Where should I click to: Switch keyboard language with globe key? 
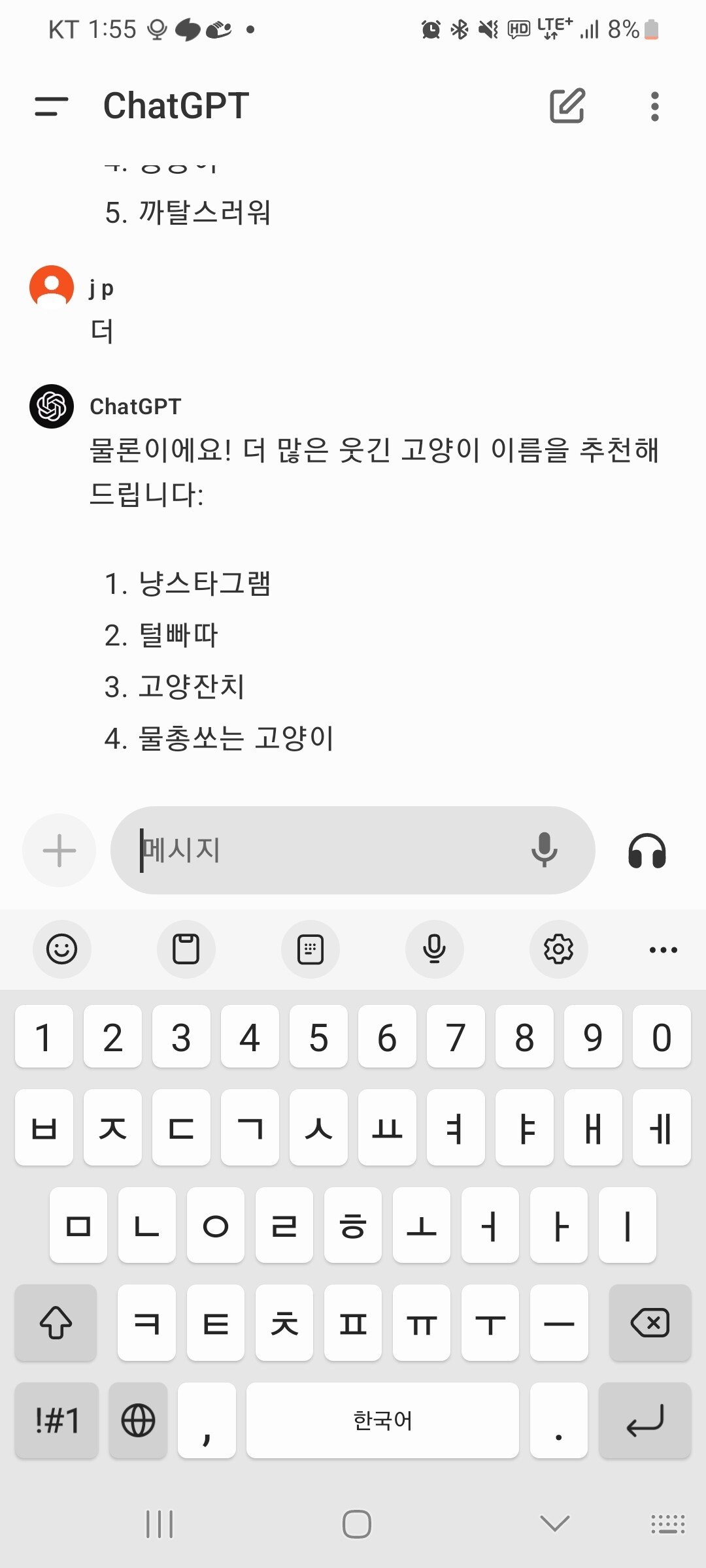click(x=138, y=1420)
